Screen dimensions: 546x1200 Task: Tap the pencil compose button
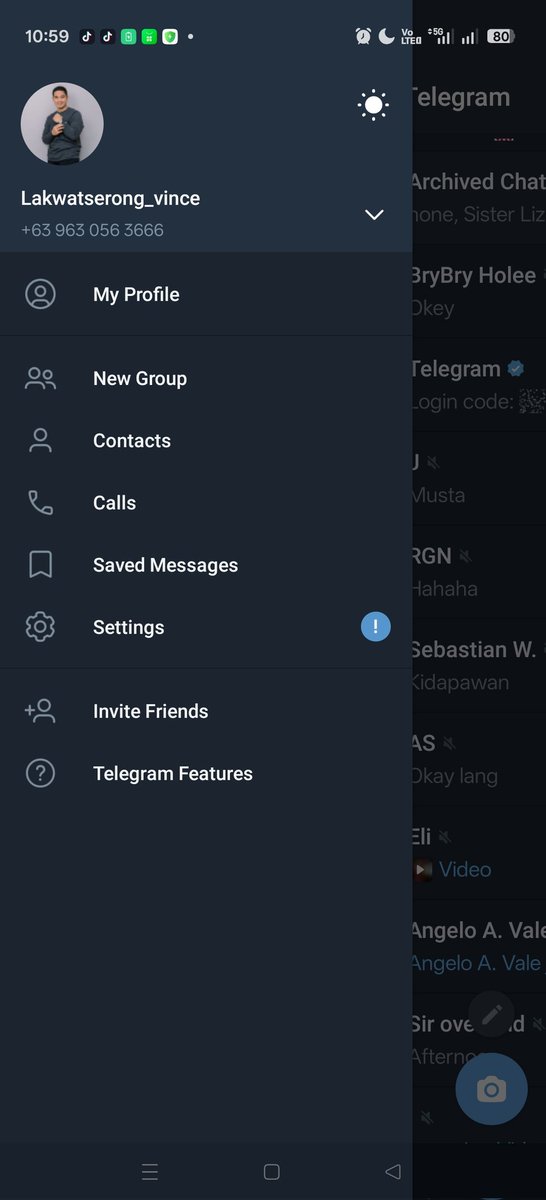[491, 1014]
